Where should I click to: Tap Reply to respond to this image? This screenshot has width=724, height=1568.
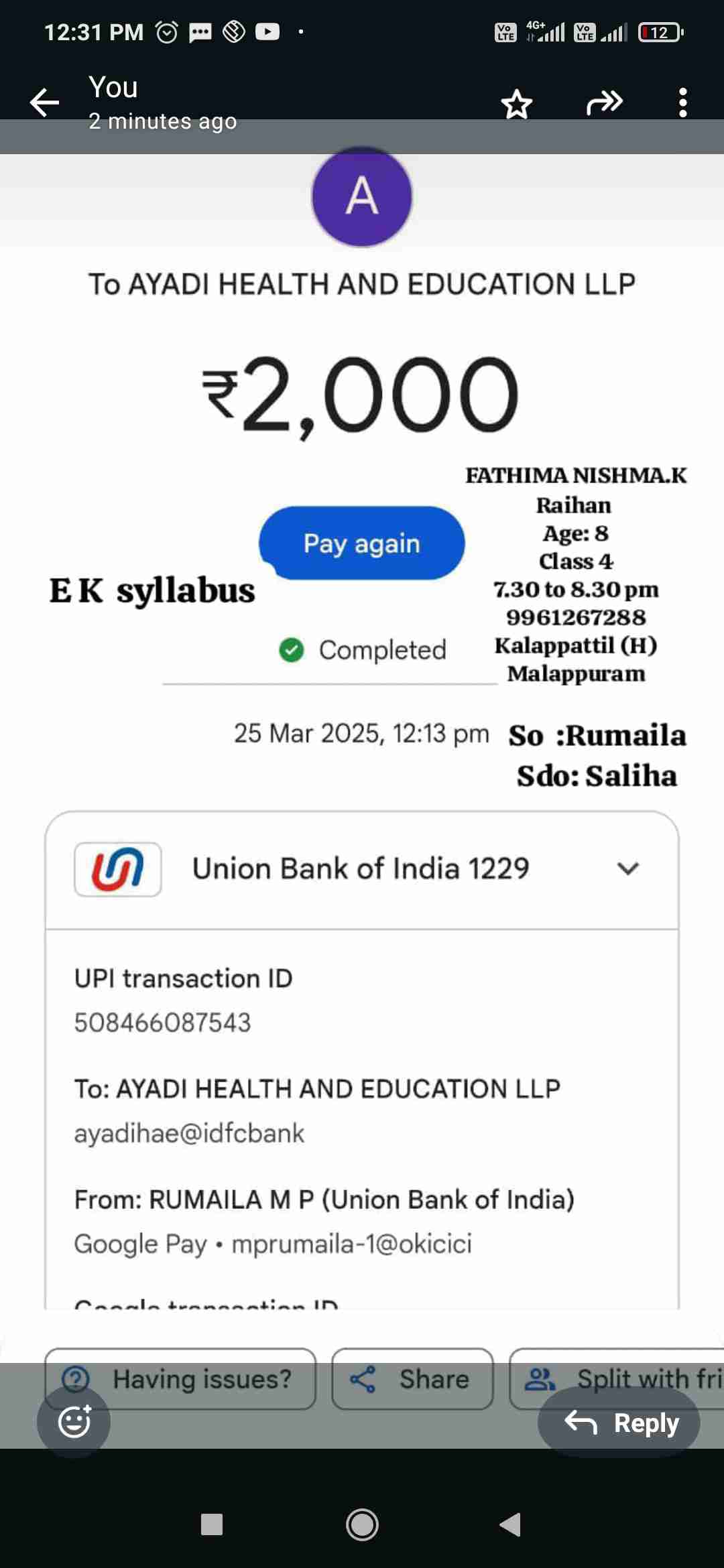[619, 1422]
